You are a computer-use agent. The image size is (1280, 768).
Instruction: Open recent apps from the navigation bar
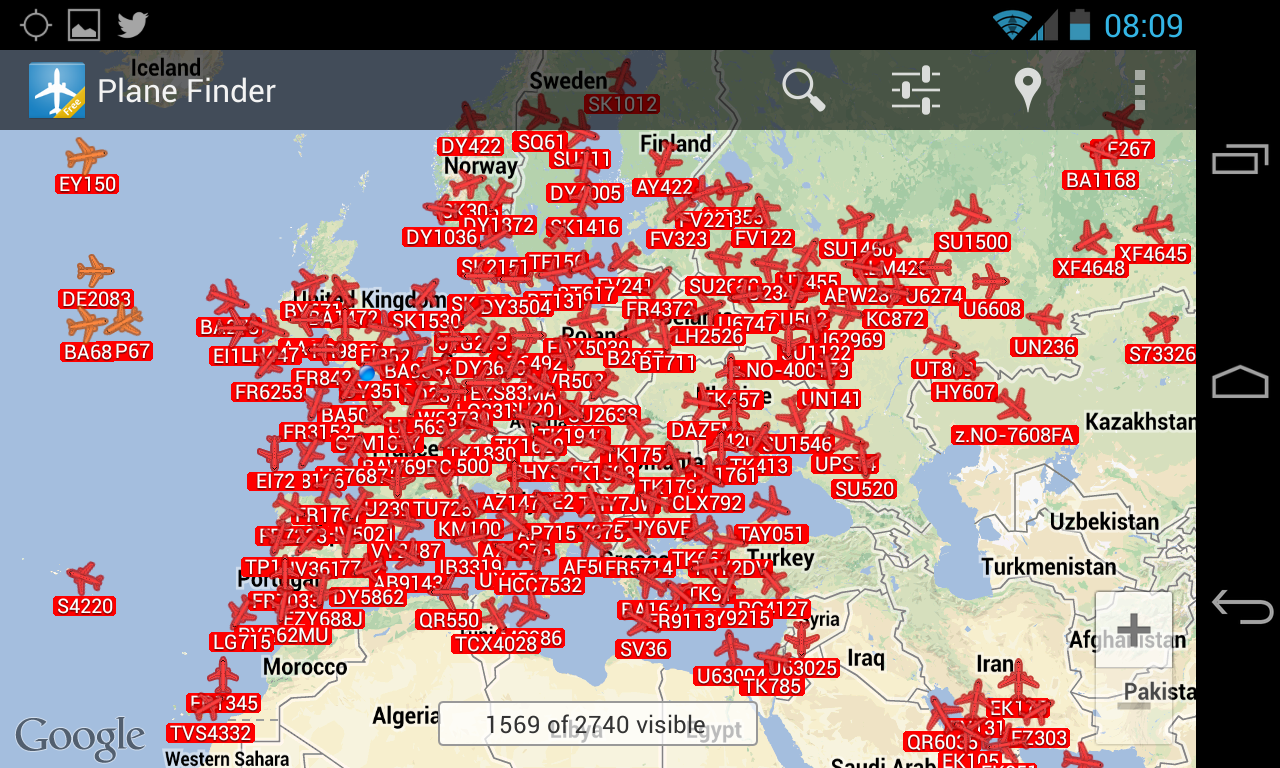(1240, 160)
